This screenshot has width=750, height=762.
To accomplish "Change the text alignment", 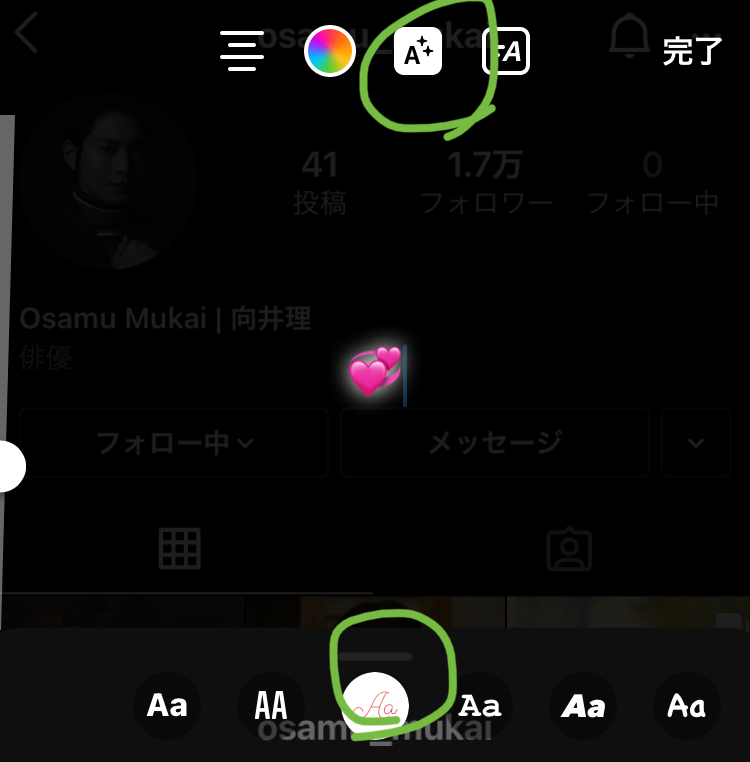I will pyautogui.click(x=242, y=50).
